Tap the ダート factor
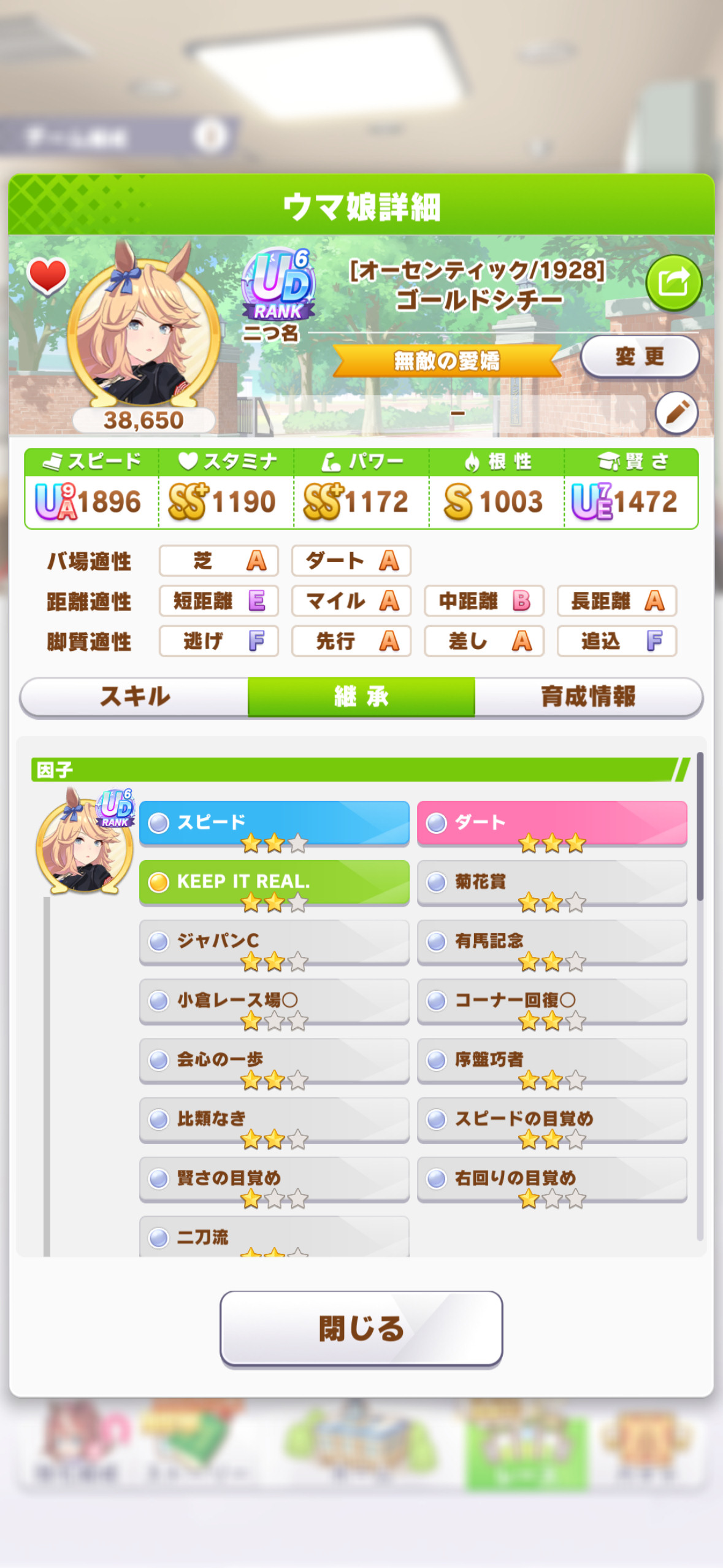Image resolution: width=723 pixels, height=1568 pixels. [552, 823]
